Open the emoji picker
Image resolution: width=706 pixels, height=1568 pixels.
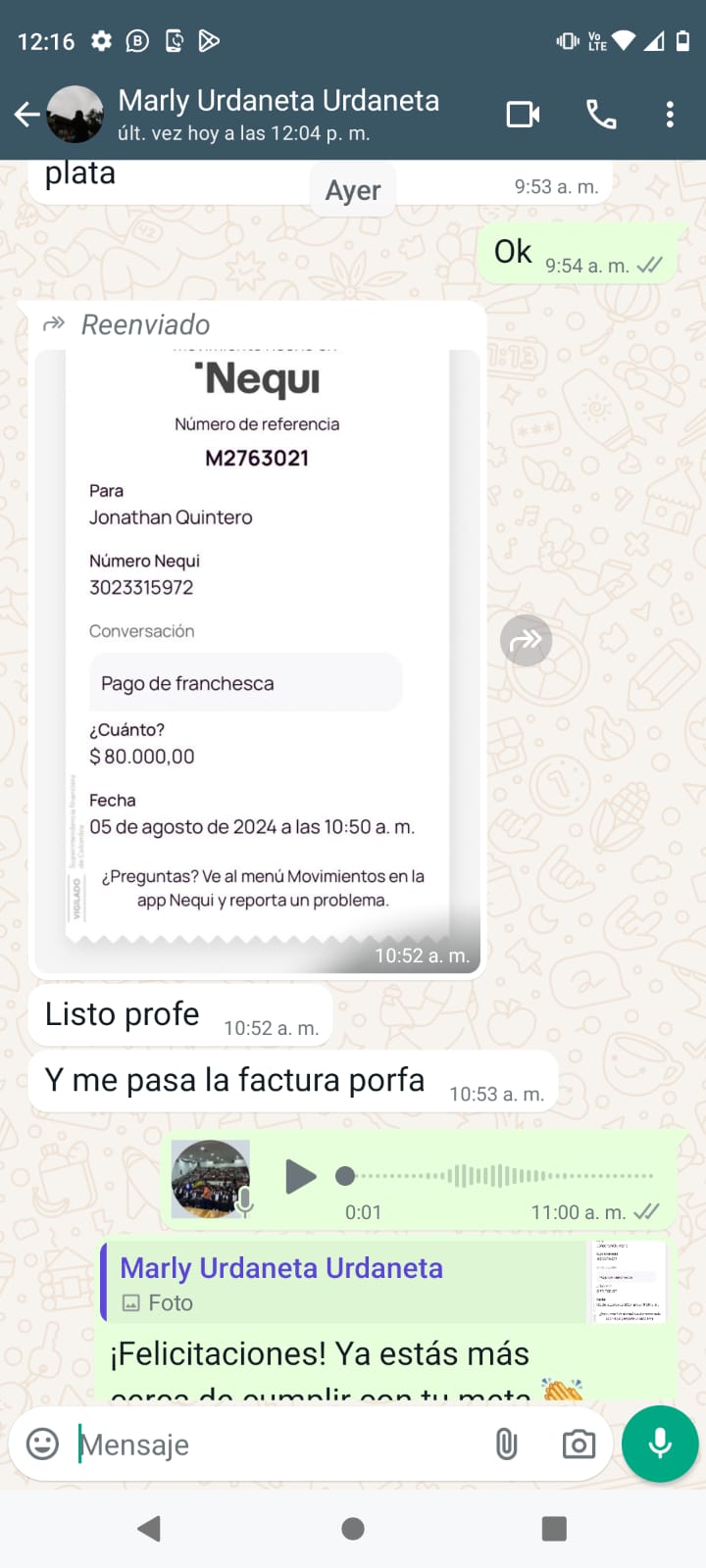(x=42, y=1445)
